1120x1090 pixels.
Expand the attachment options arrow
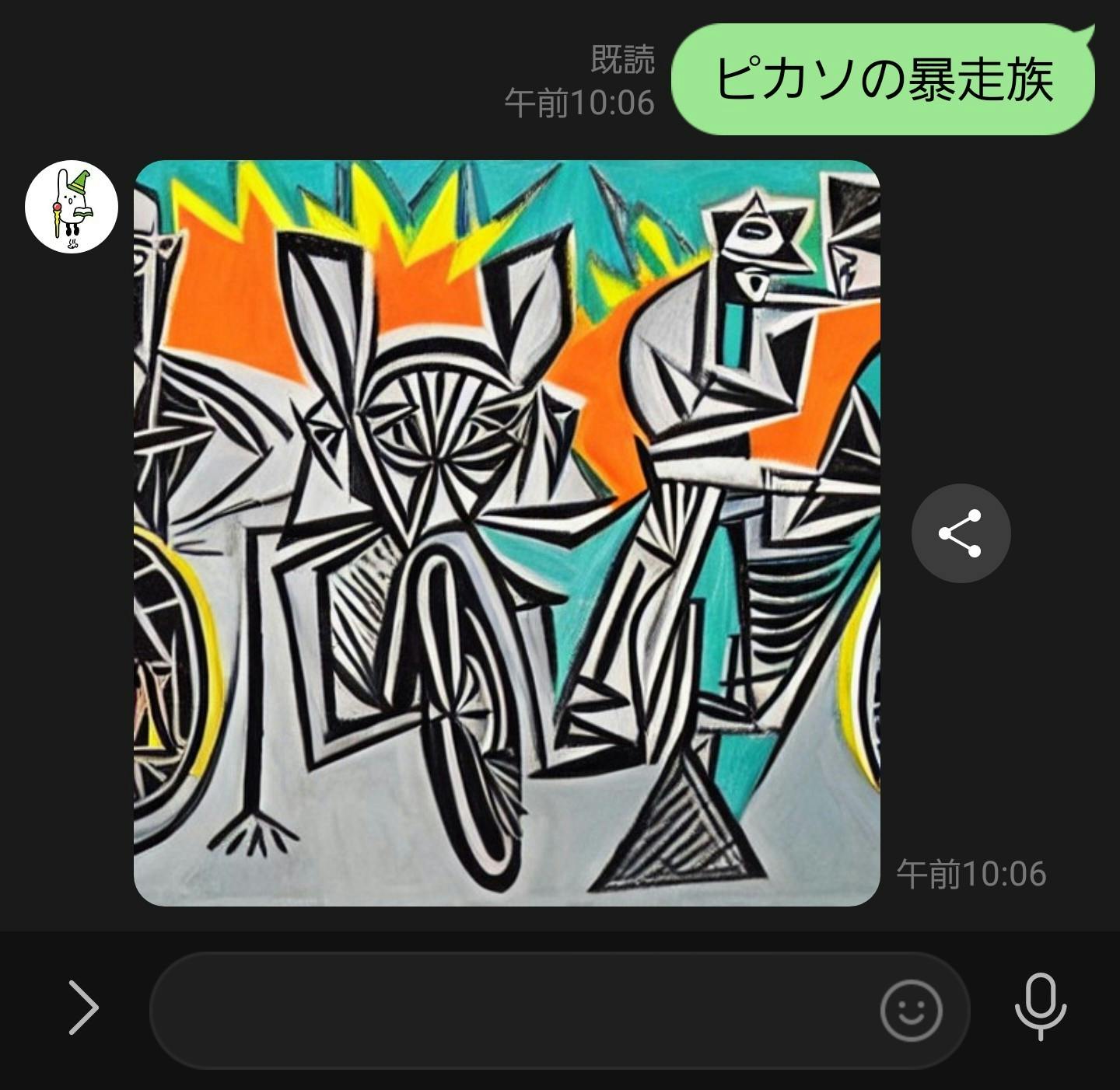coord(82,1008)
